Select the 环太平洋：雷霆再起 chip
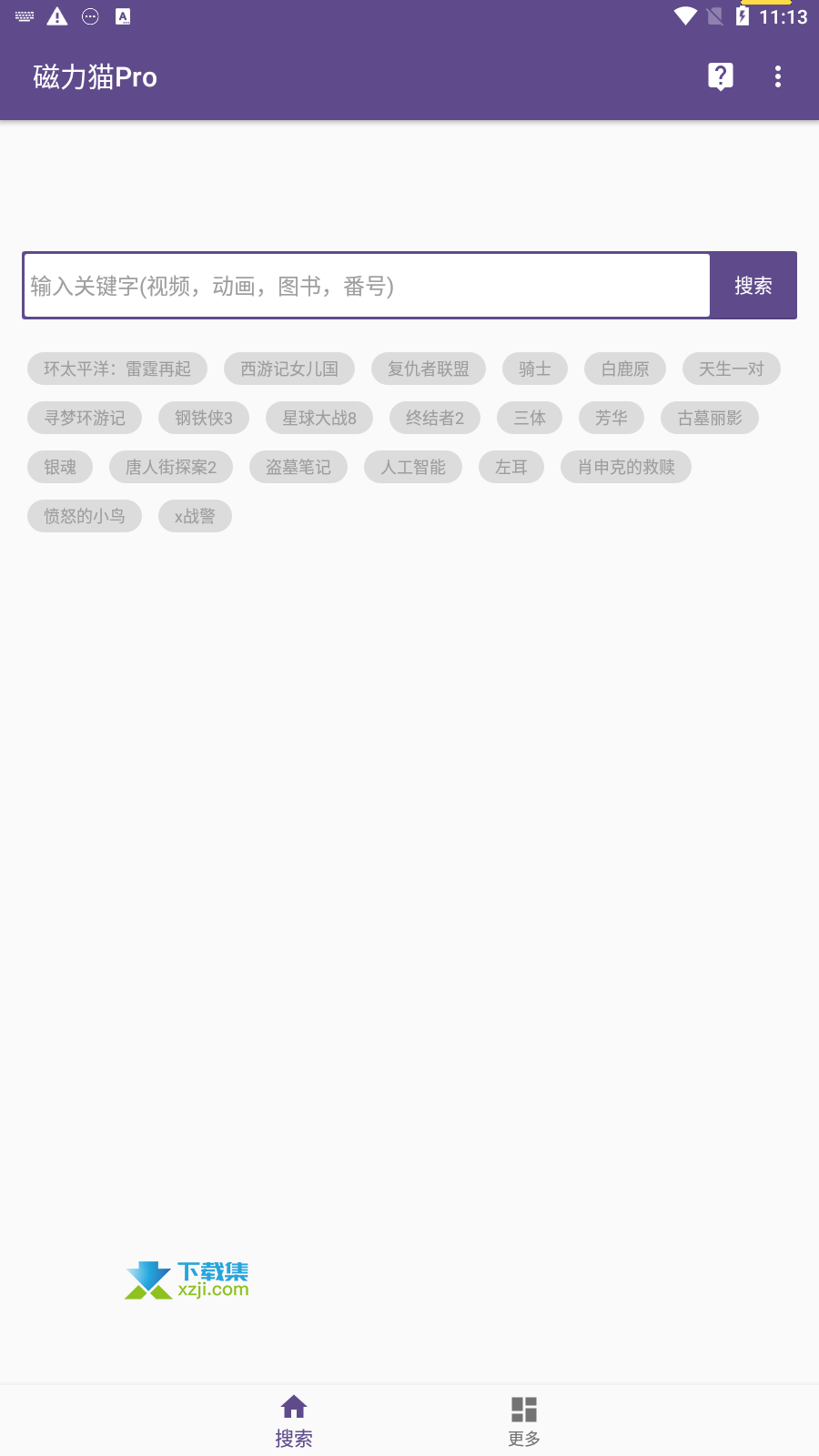 (x=117, y=369)
